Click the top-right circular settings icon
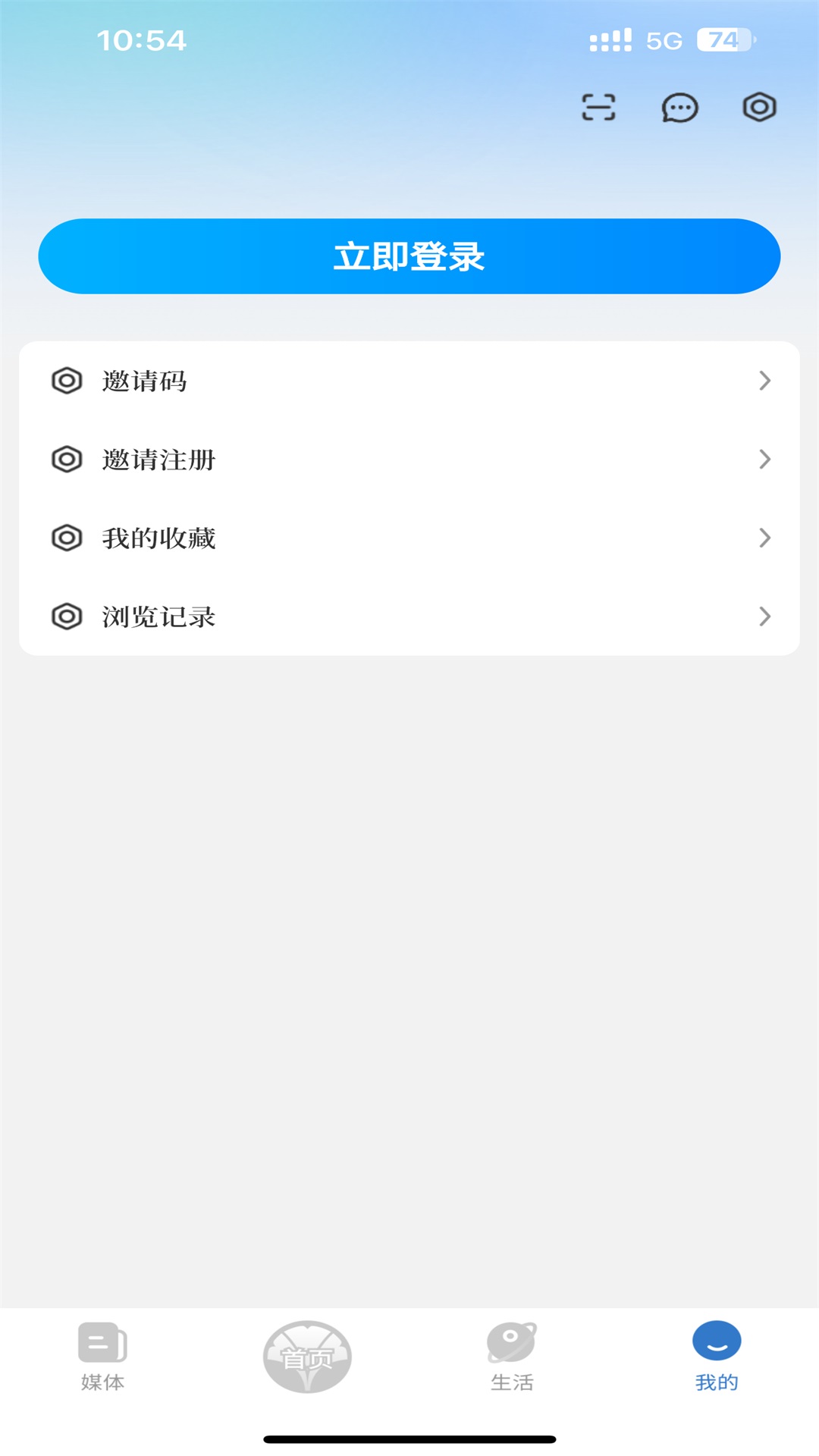Image resolution: width=819 pixels, height=1456 pixels. click(758, 108)
